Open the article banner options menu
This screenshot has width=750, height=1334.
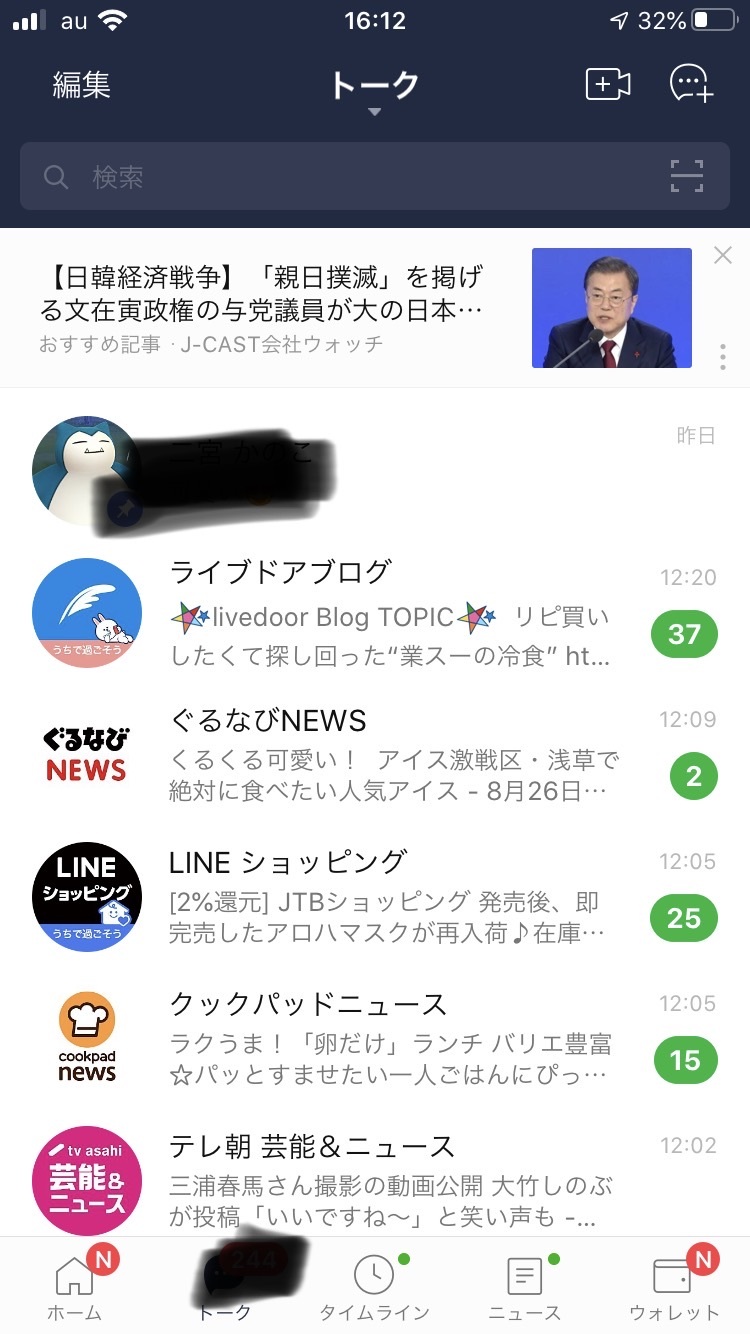click(723, 356)
